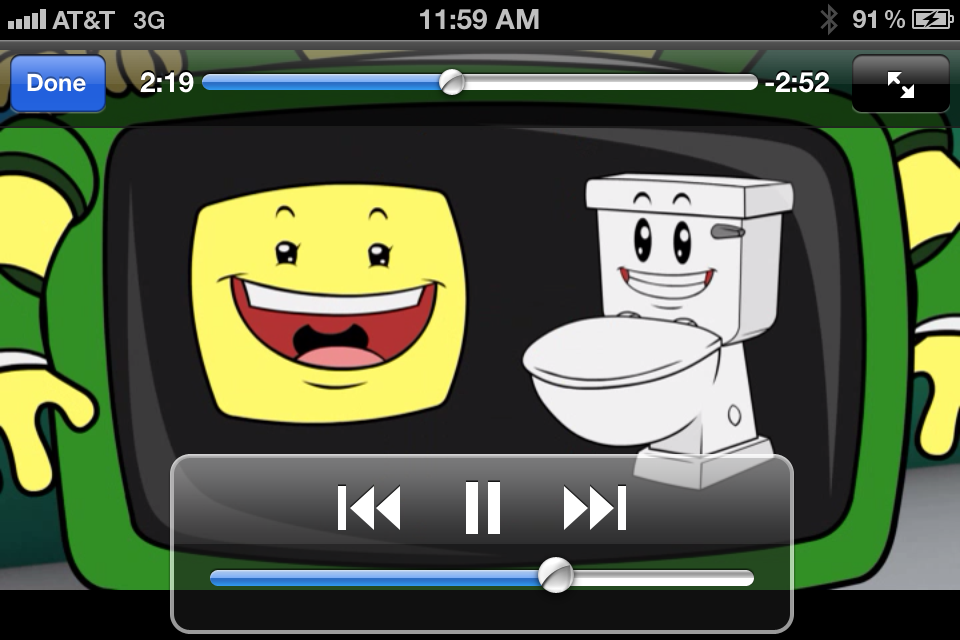This screenshot has height=640, width=960.
Task: Skip forward to the next track
Action: (x=594, y=508)
